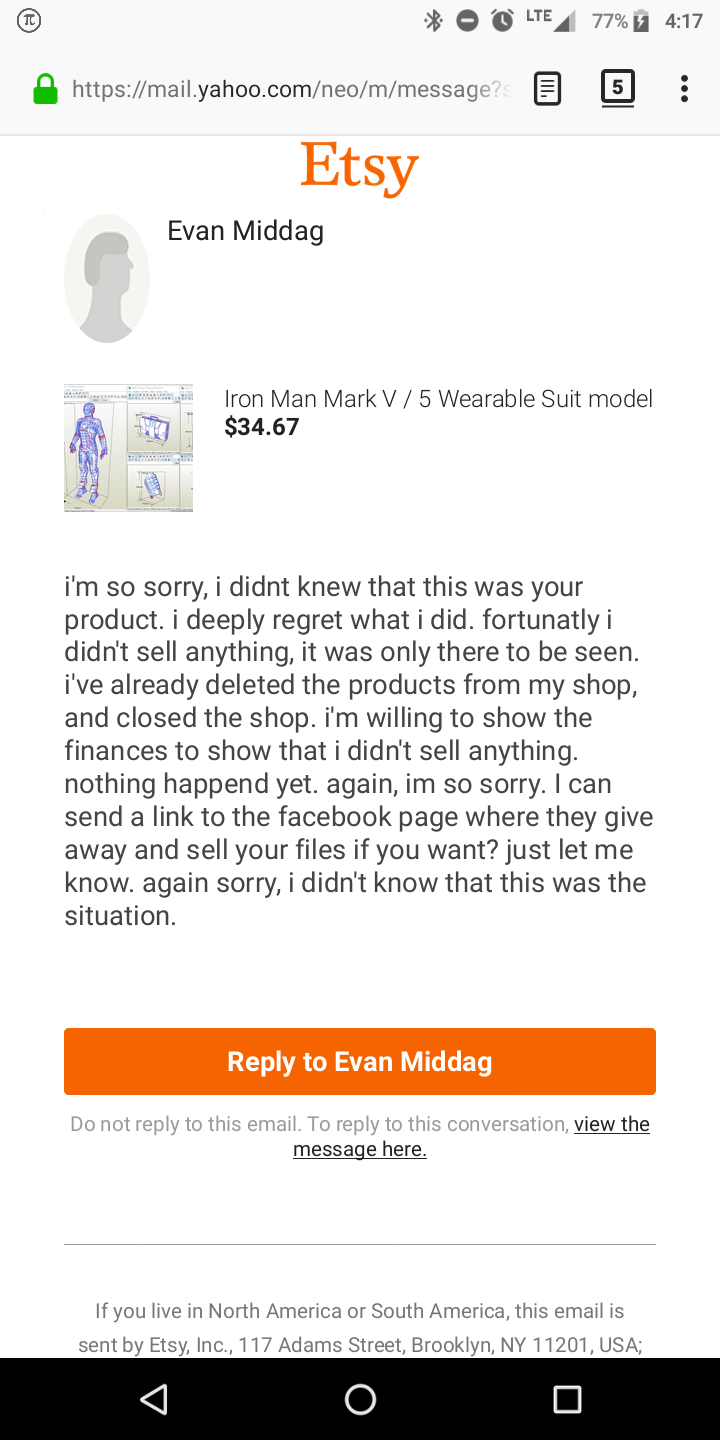Go back using the system back button

[153, 1399]
